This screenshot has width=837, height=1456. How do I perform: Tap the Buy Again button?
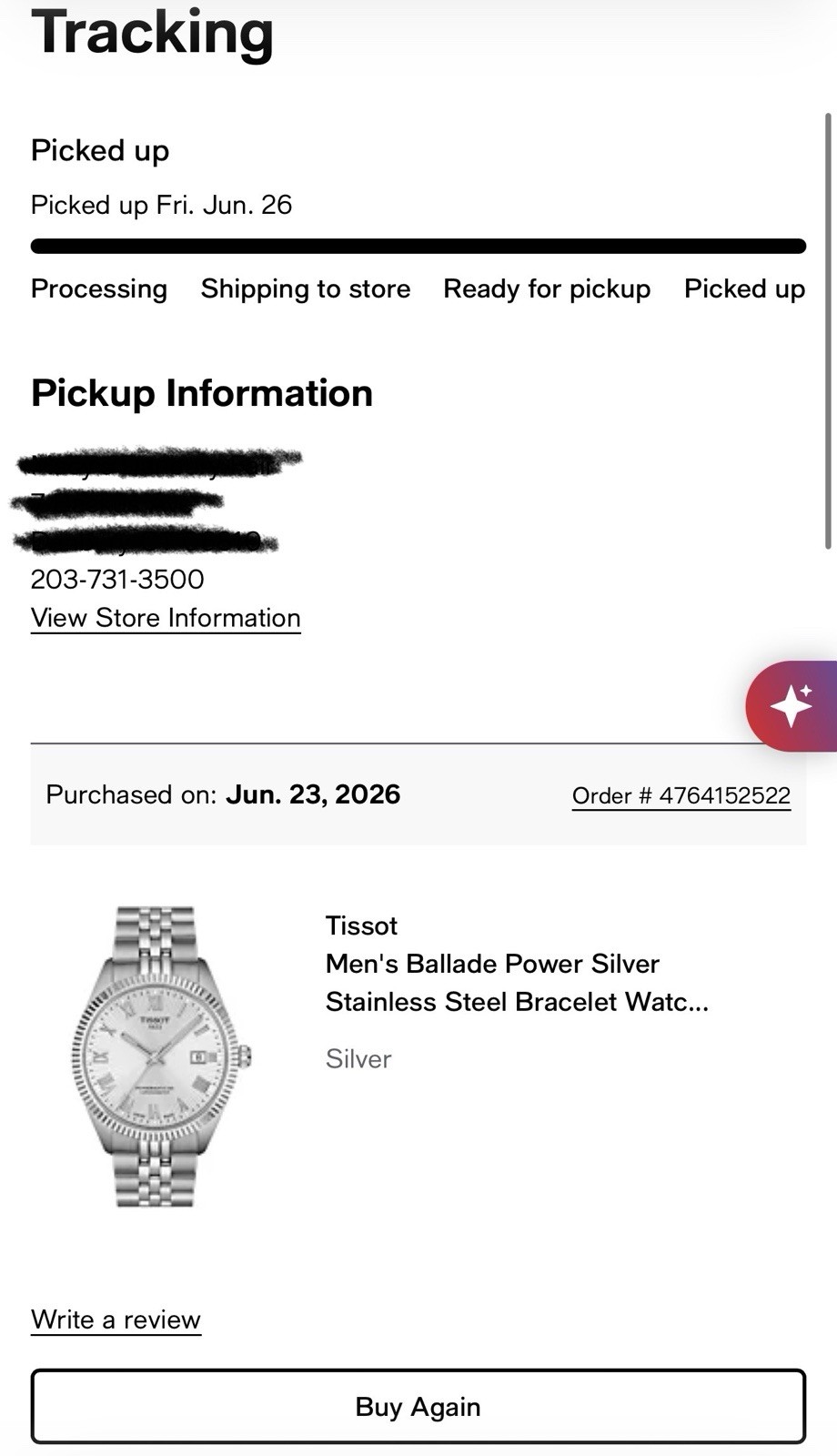[418, 1406]
